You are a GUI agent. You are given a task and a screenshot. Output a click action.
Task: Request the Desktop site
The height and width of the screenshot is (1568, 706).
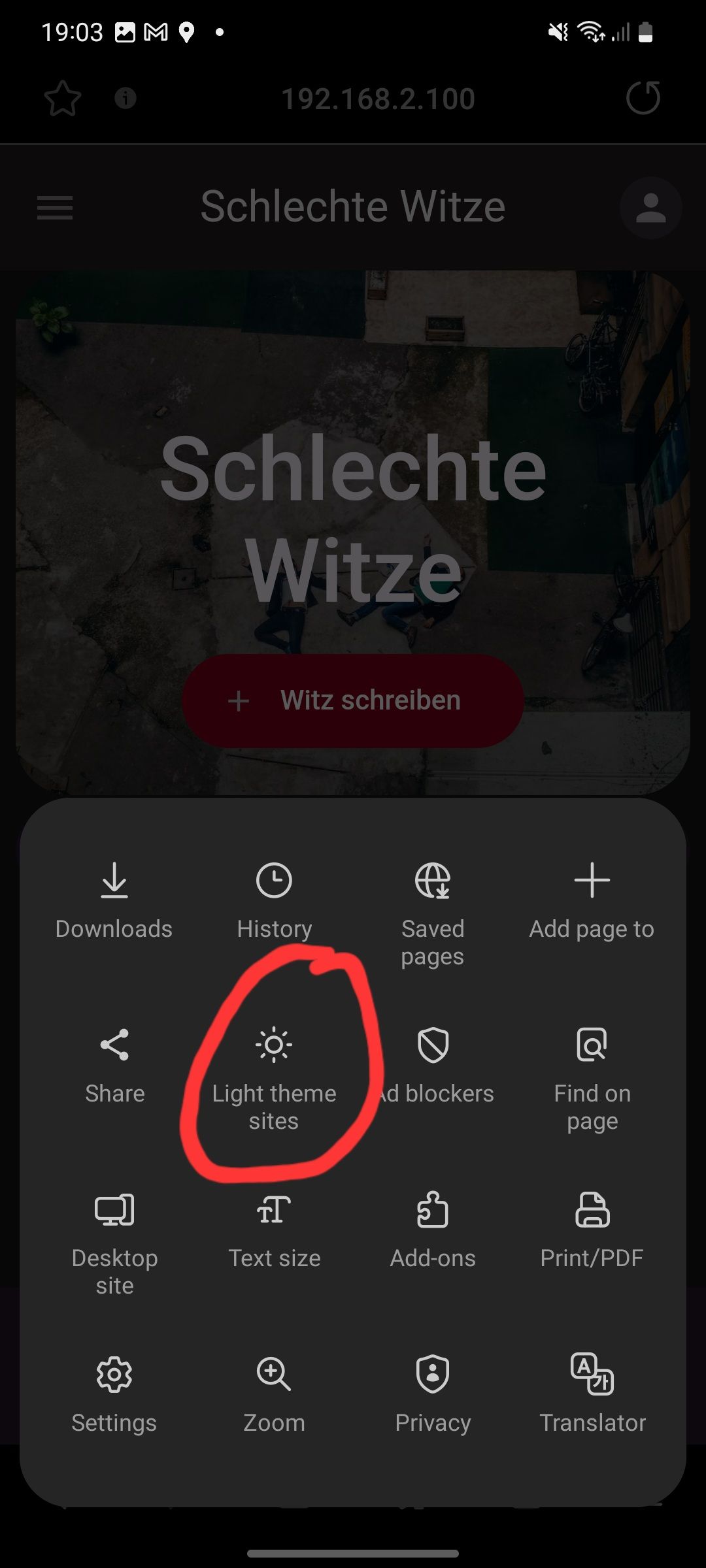(x=114, y=1243)
